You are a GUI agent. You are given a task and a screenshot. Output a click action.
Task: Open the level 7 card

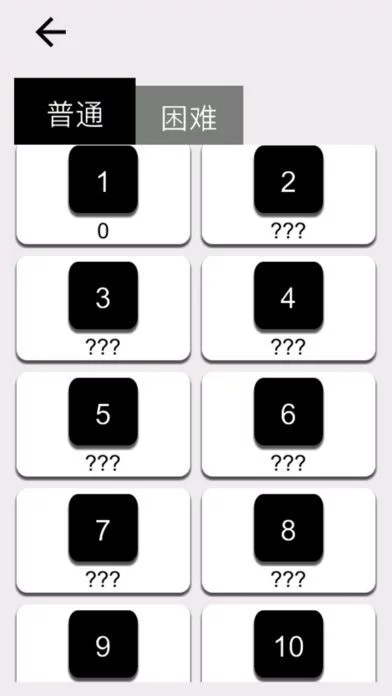[103, 541]
